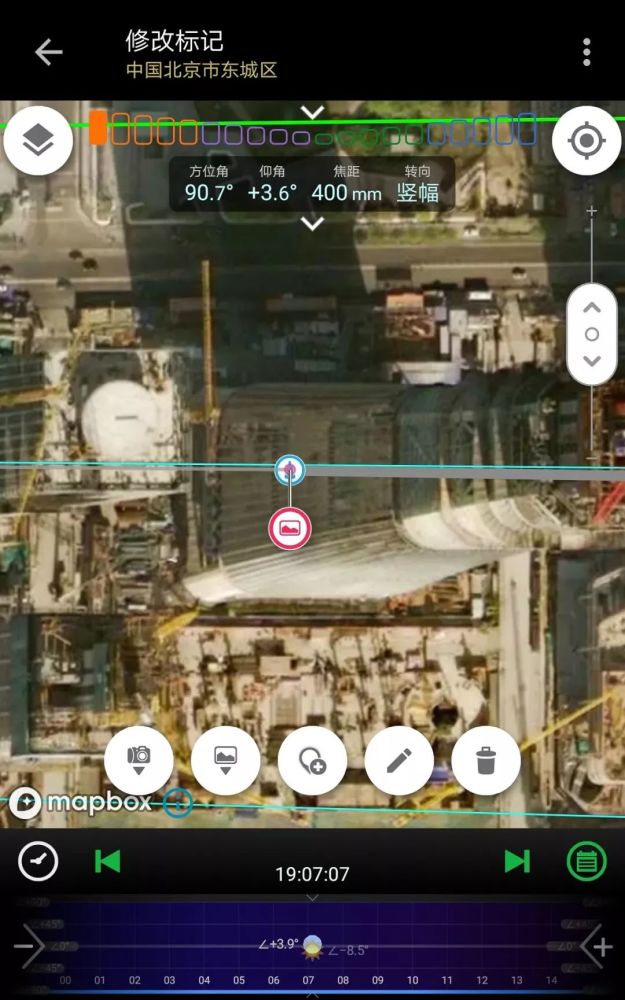
Task: Jump to previous event
Action: [107, 861]
